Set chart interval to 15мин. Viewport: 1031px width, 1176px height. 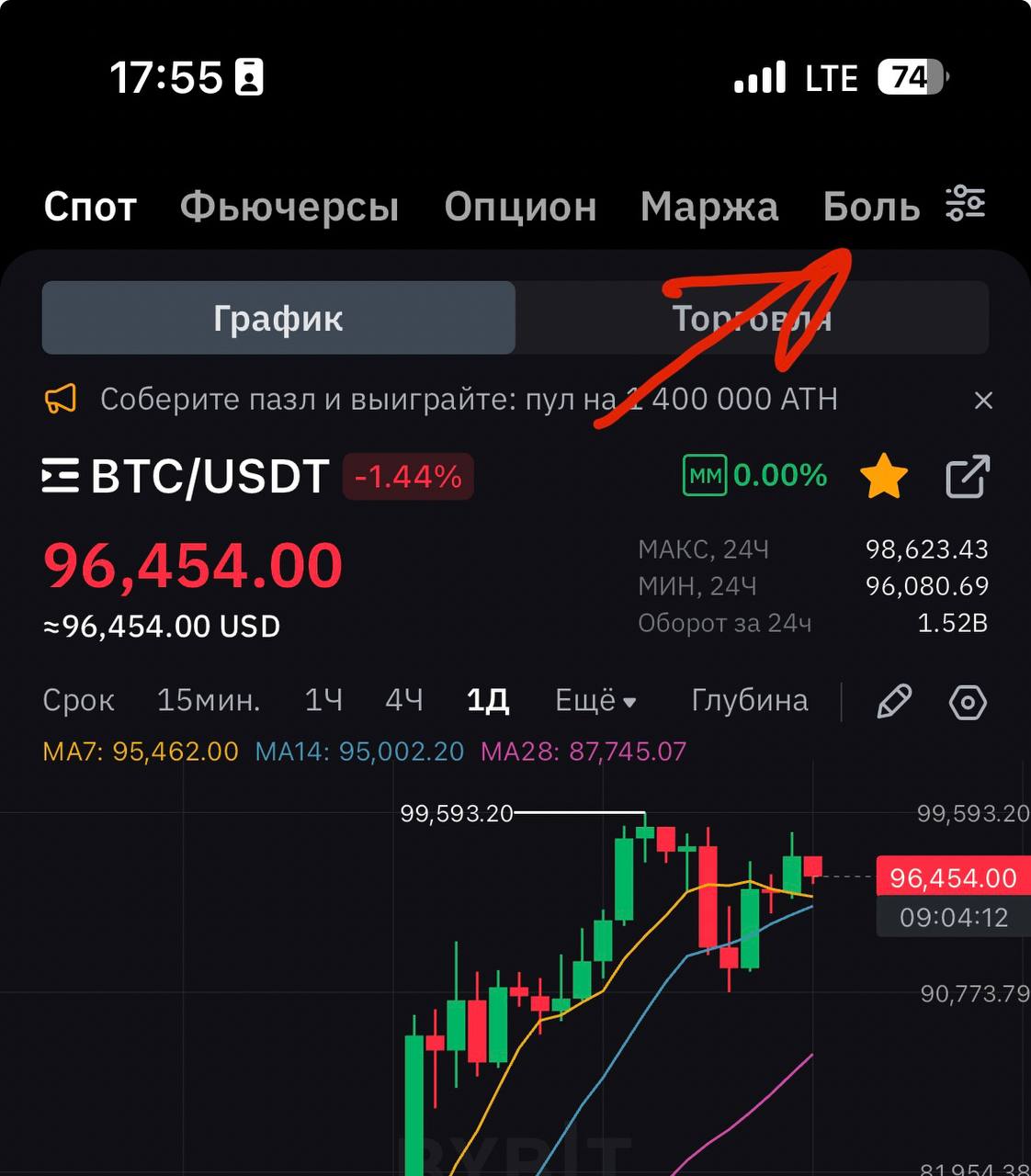[209, 701]
